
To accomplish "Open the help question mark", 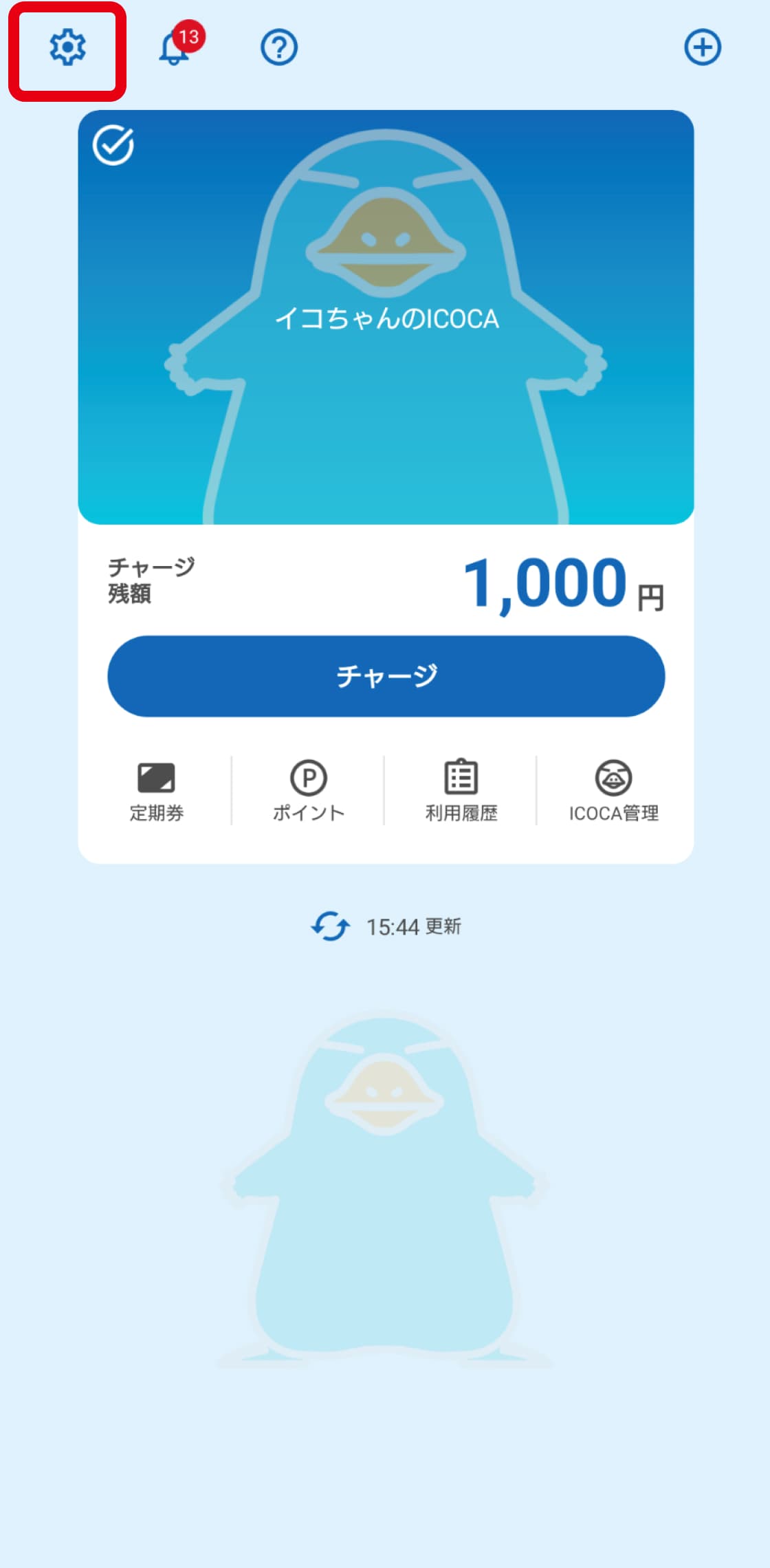I will (279, 48).
